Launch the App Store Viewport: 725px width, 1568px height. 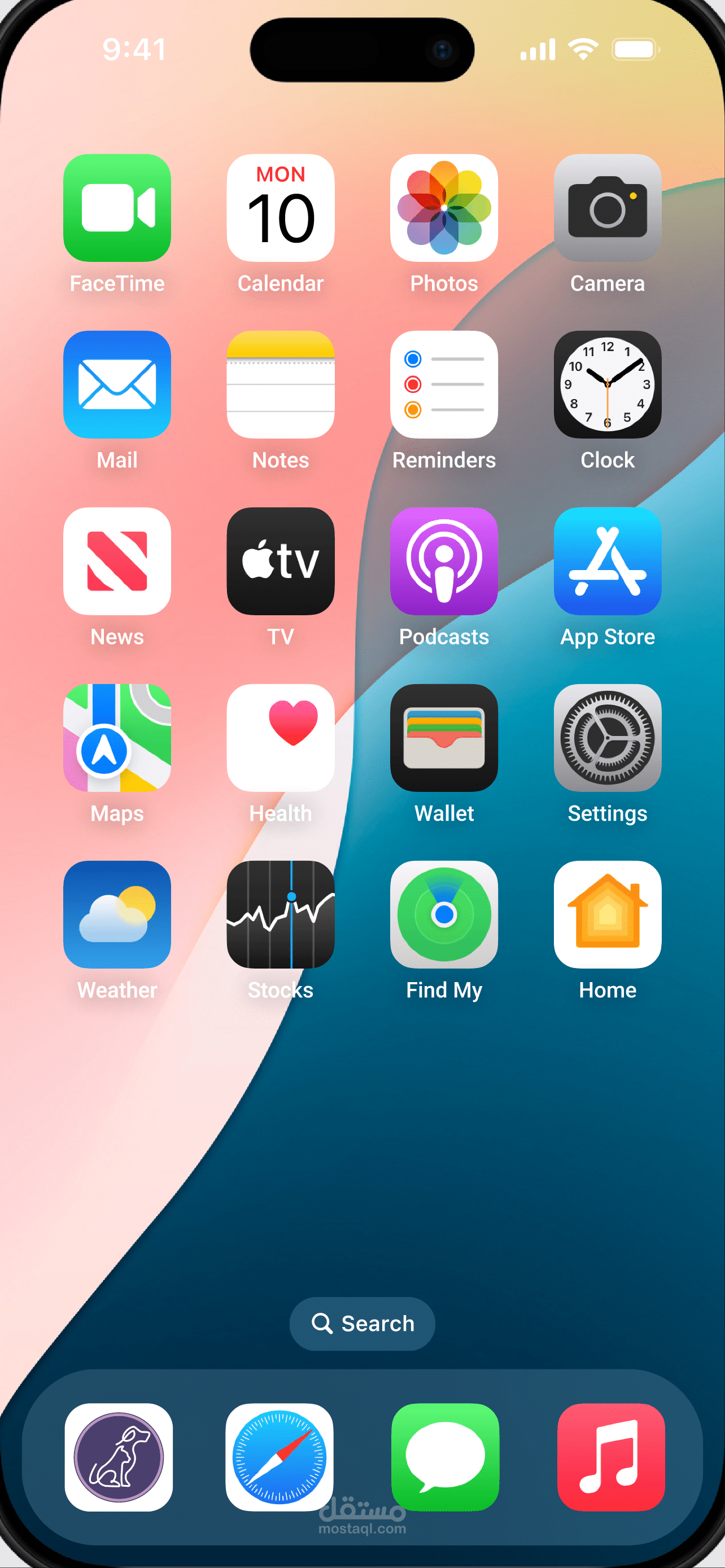[x=607, y=560]
